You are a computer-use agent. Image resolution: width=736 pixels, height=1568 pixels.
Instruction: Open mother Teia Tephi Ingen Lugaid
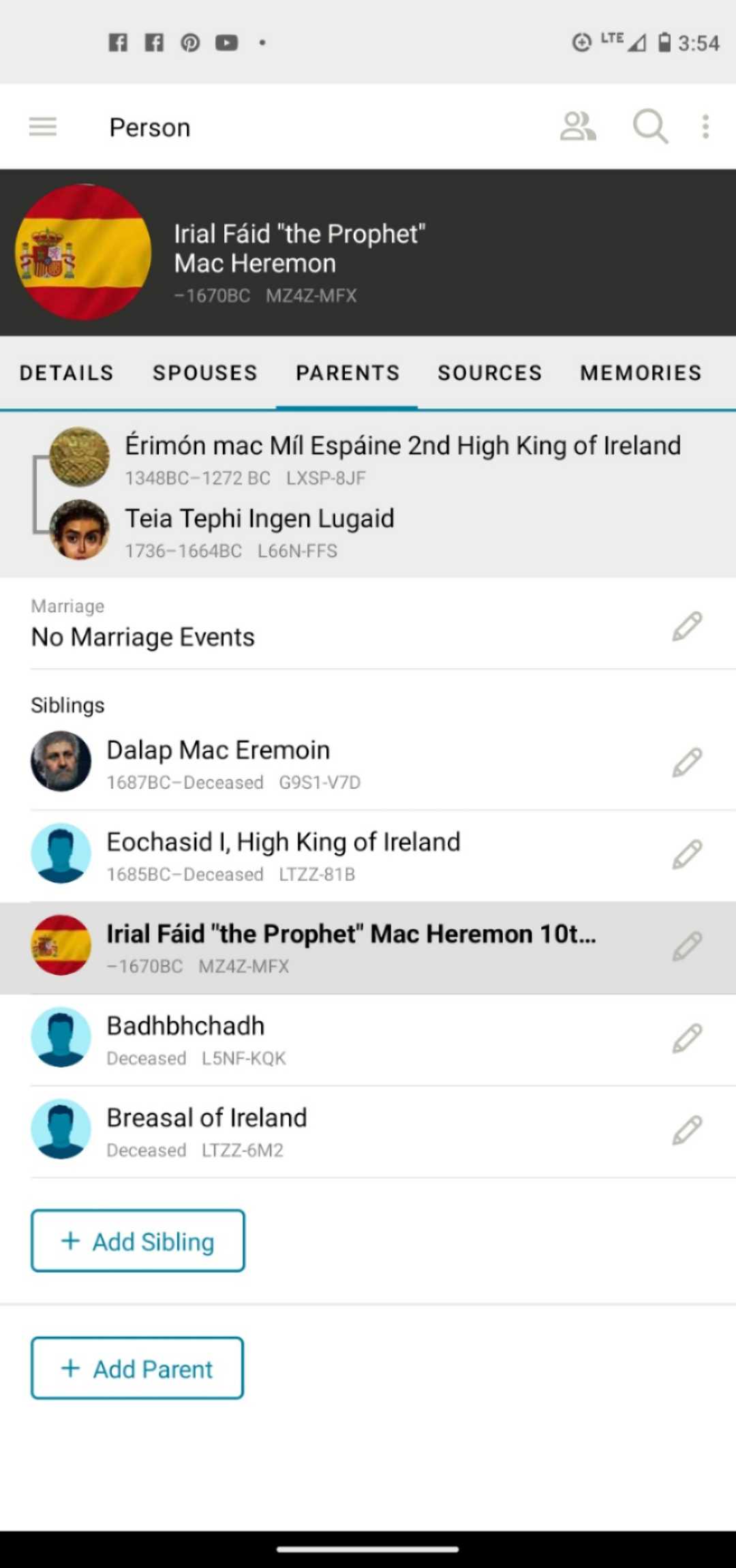(x=259, y=530)
